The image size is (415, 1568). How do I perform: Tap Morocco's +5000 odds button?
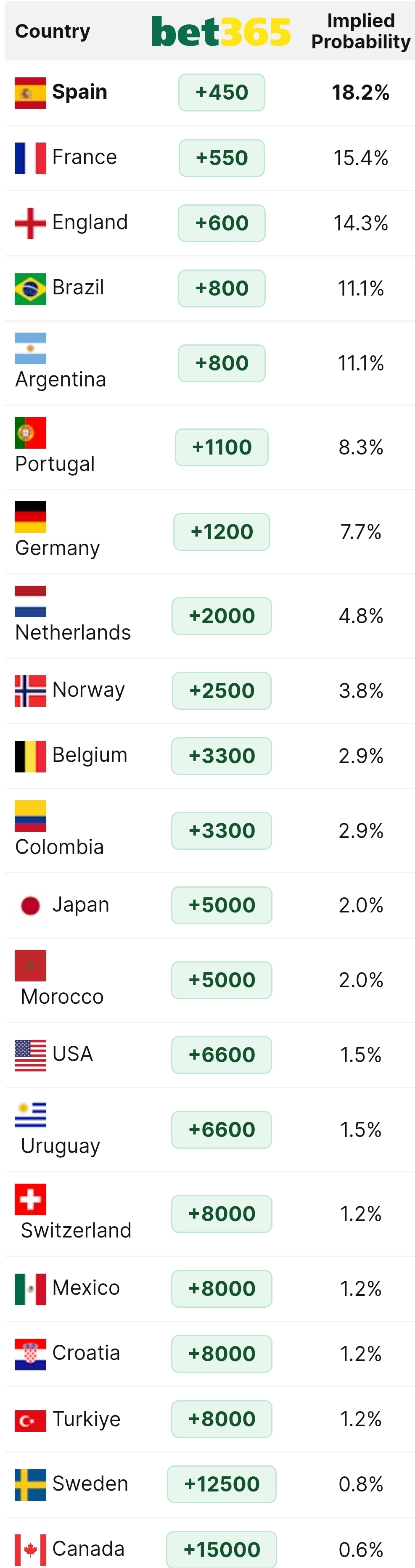pos(222,981)
